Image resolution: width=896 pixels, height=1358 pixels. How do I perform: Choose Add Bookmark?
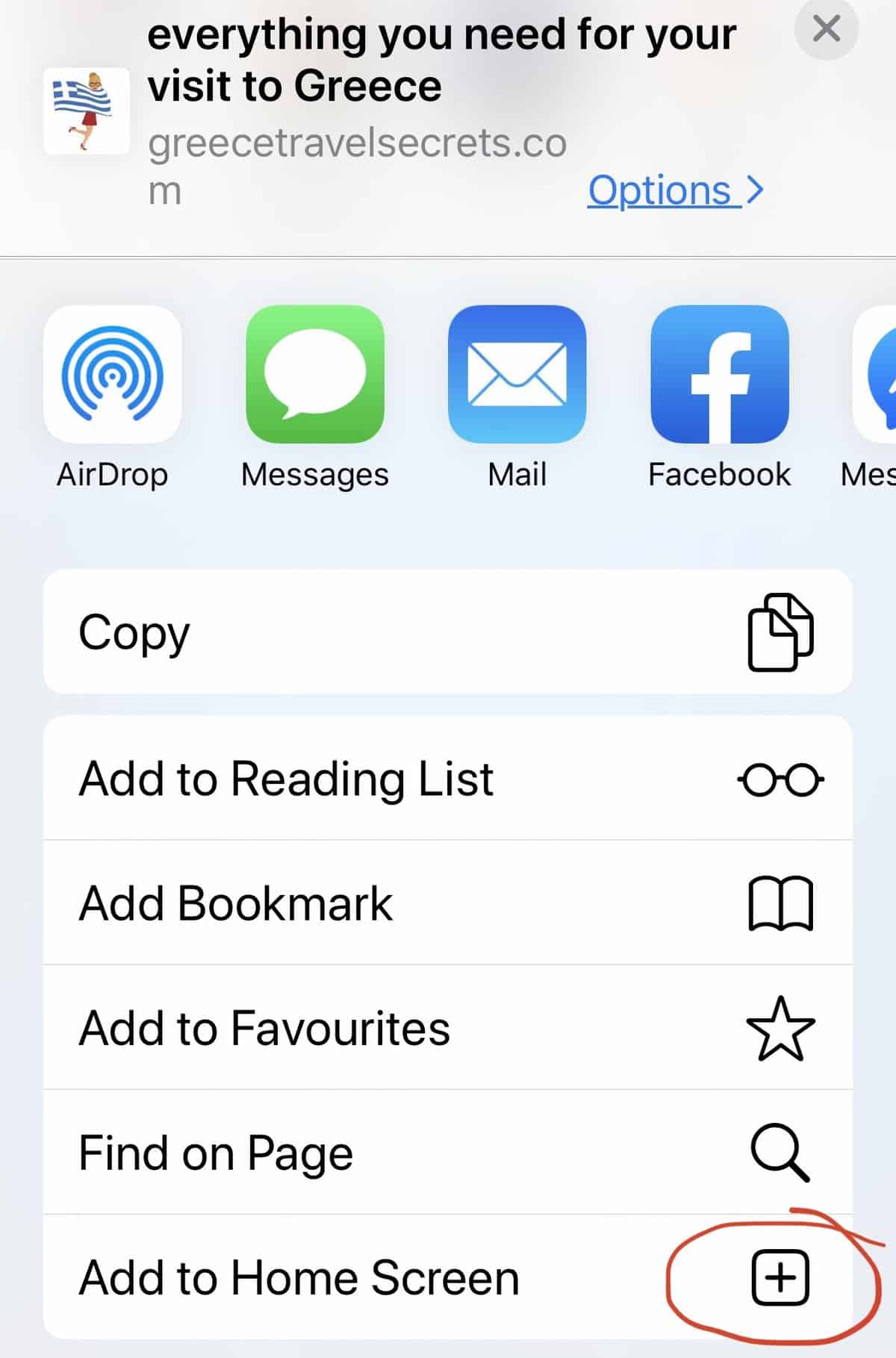tap(448, 903)
